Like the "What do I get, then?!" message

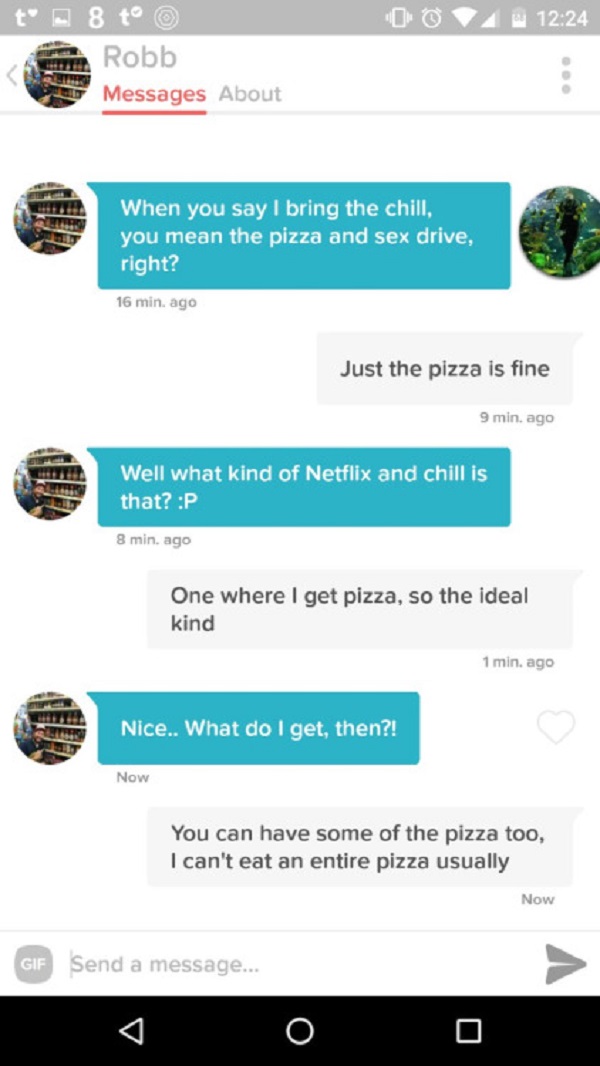click(556, 727)
